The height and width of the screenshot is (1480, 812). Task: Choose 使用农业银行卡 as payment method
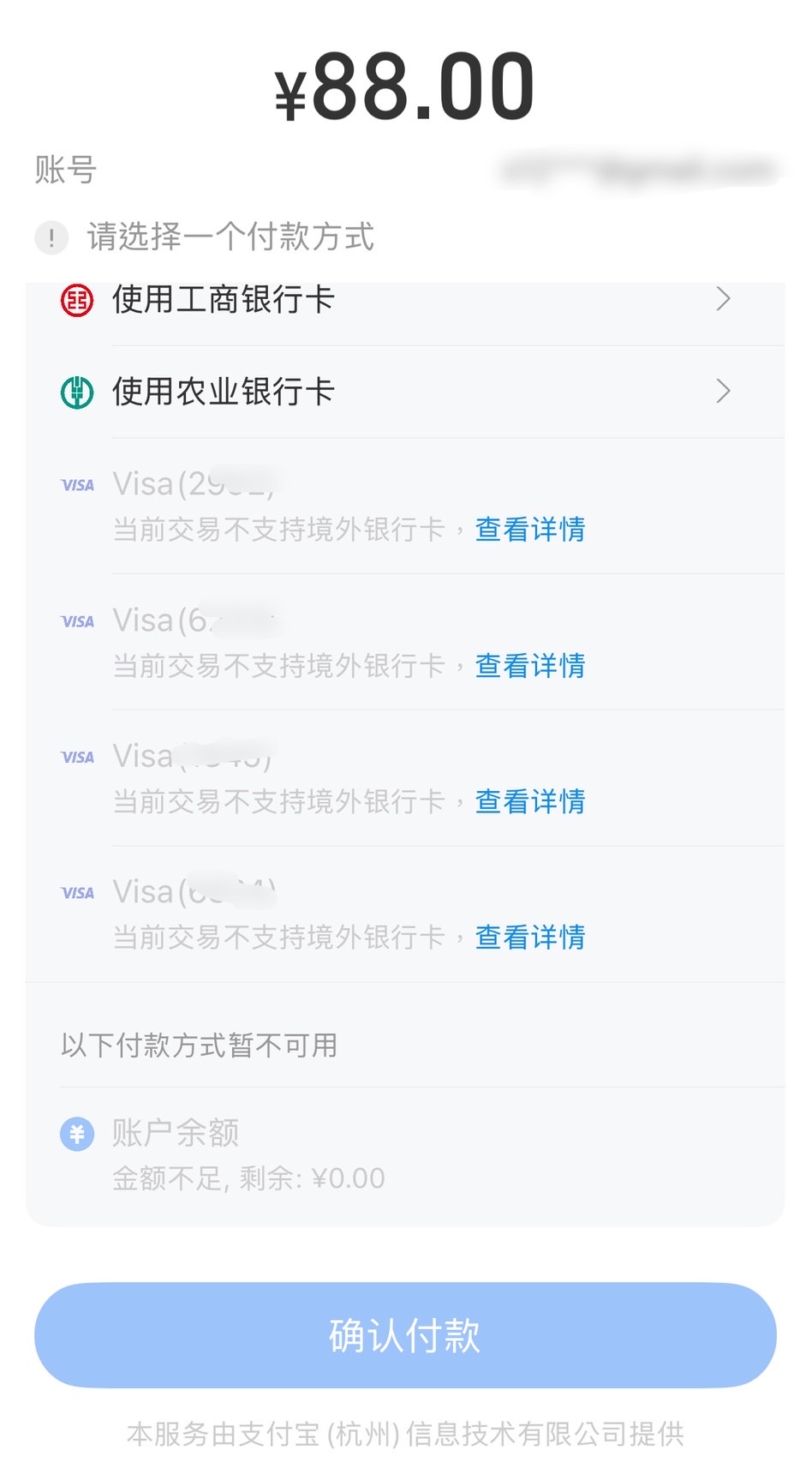click(405, 392)
